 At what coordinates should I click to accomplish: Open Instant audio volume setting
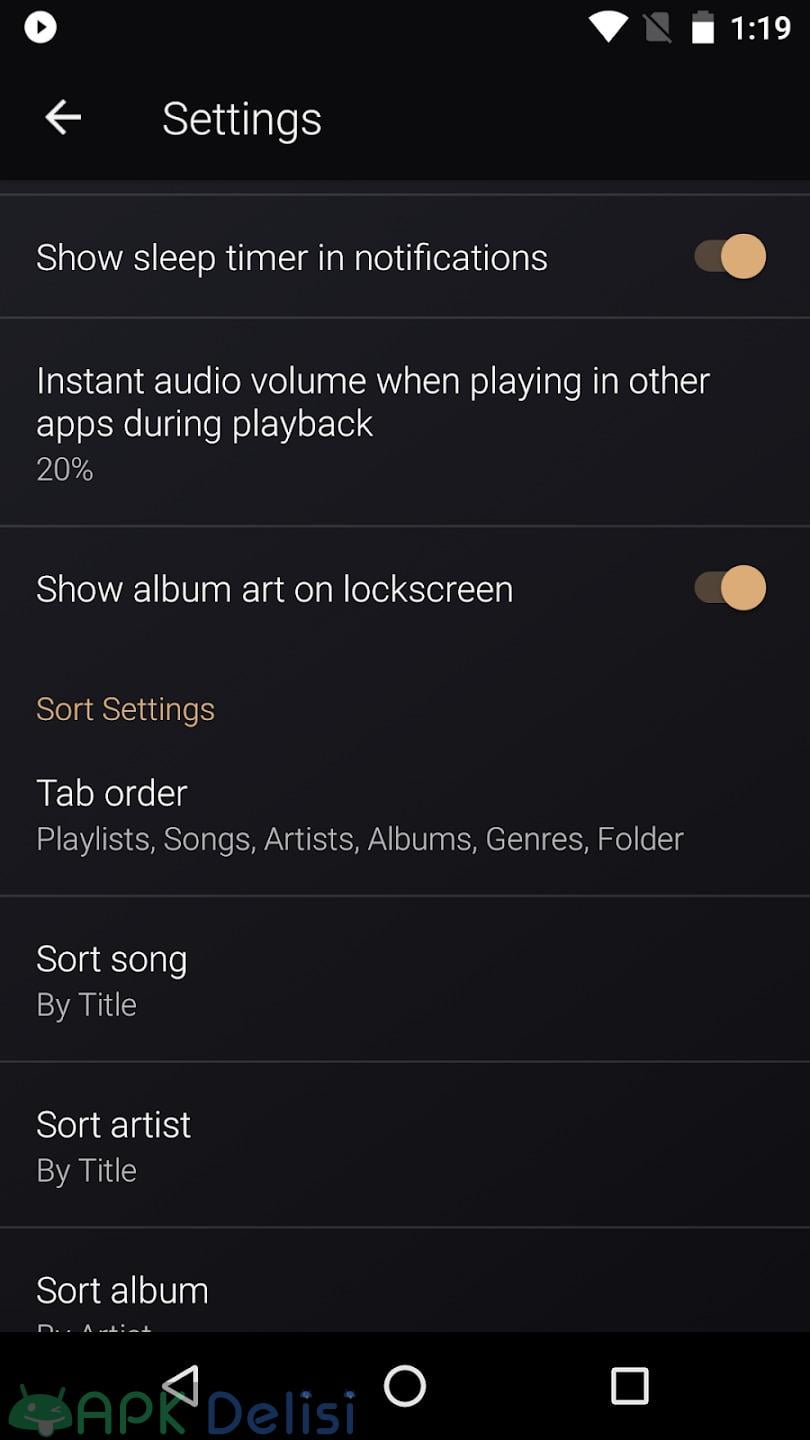coord(405,423)
